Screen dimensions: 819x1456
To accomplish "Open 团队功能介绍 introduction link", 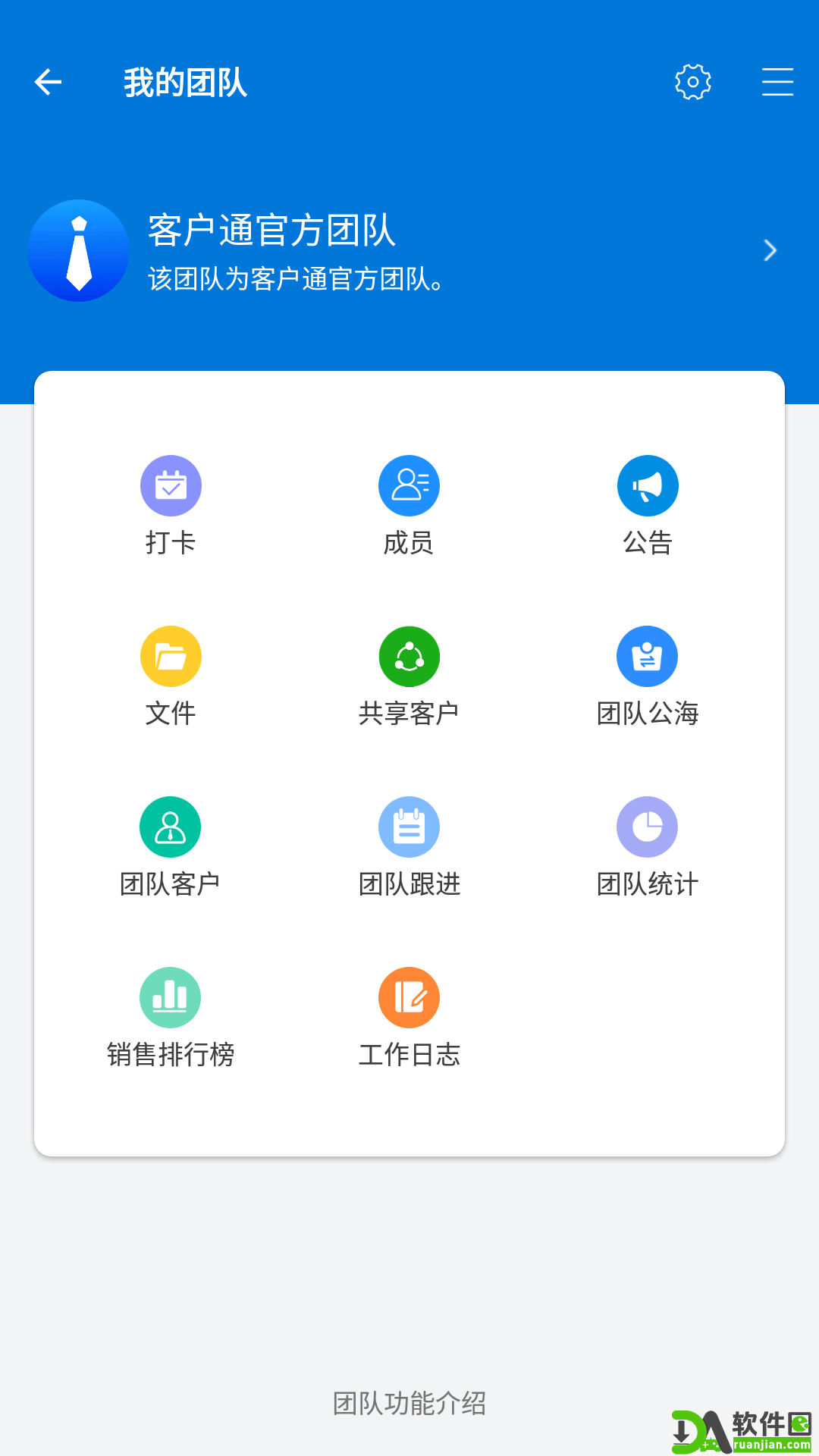I will tap(409, 1403).
